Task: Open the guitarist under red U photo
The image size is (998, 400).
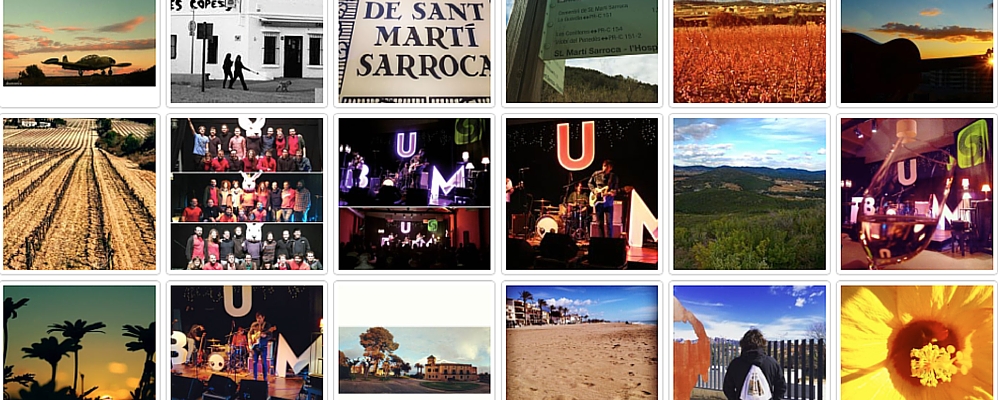Action: 582,194
